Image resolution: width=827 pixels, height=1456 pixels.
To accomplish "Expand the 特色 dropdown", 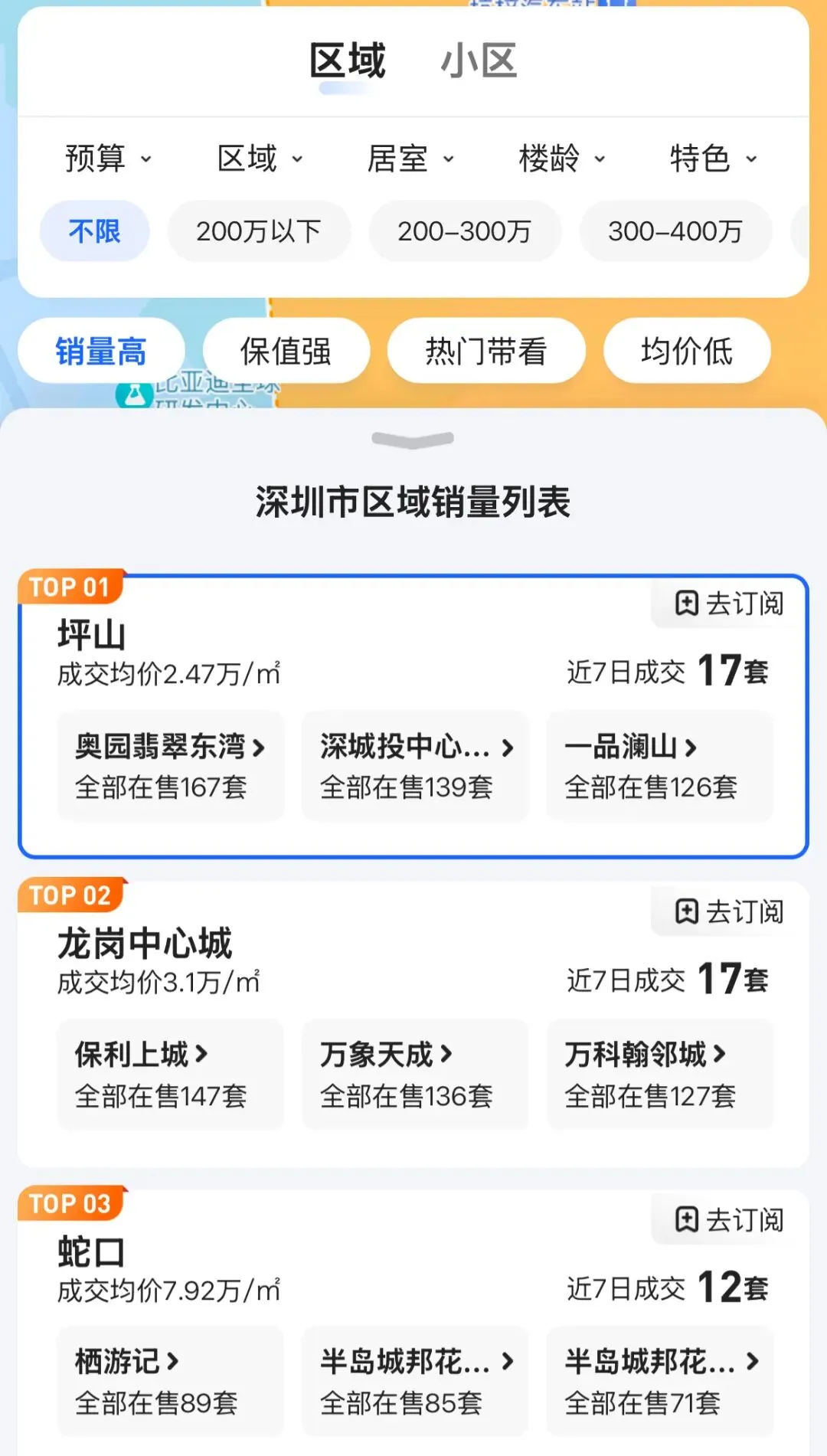I will (713, 159).
